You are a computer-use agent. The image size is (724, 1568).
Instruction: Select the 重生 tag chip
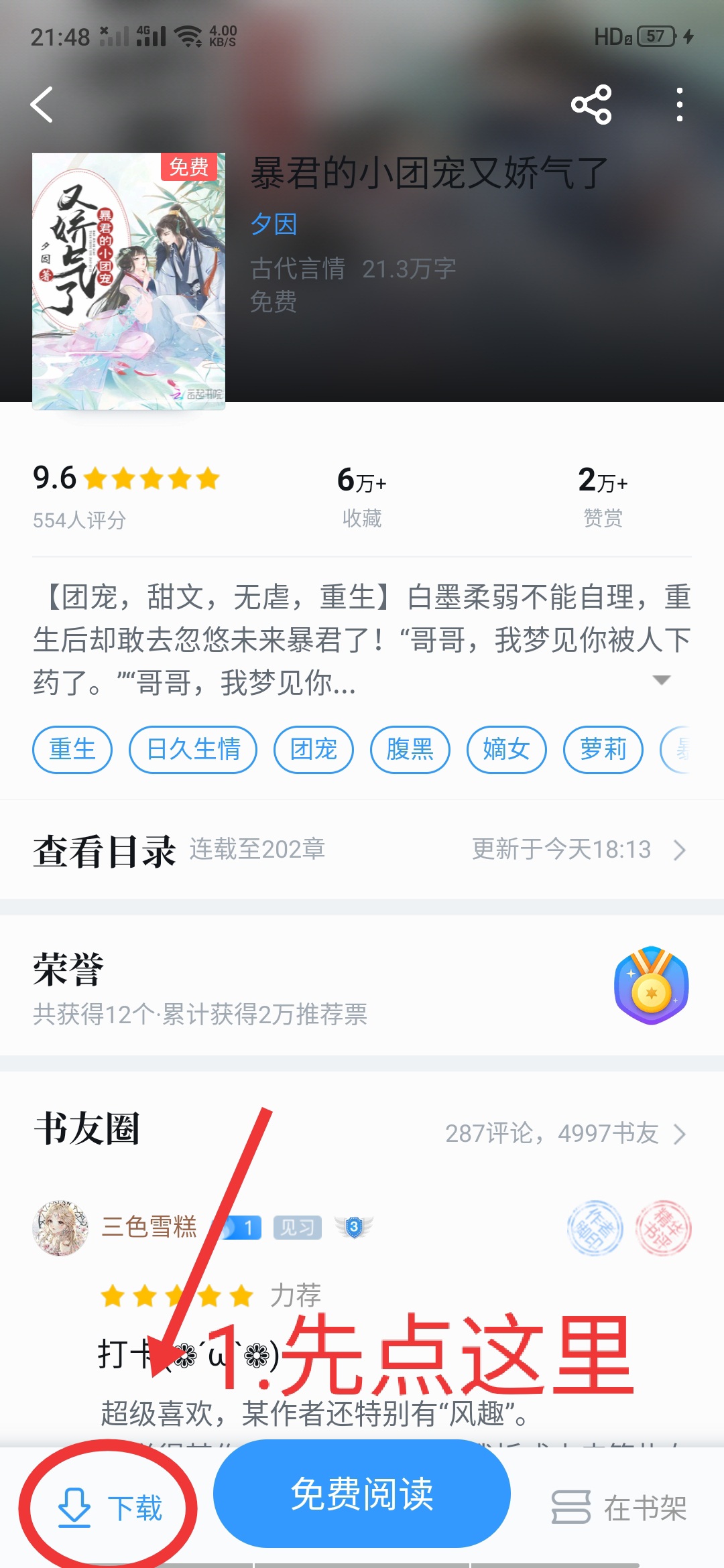click(x=72, y=749)
